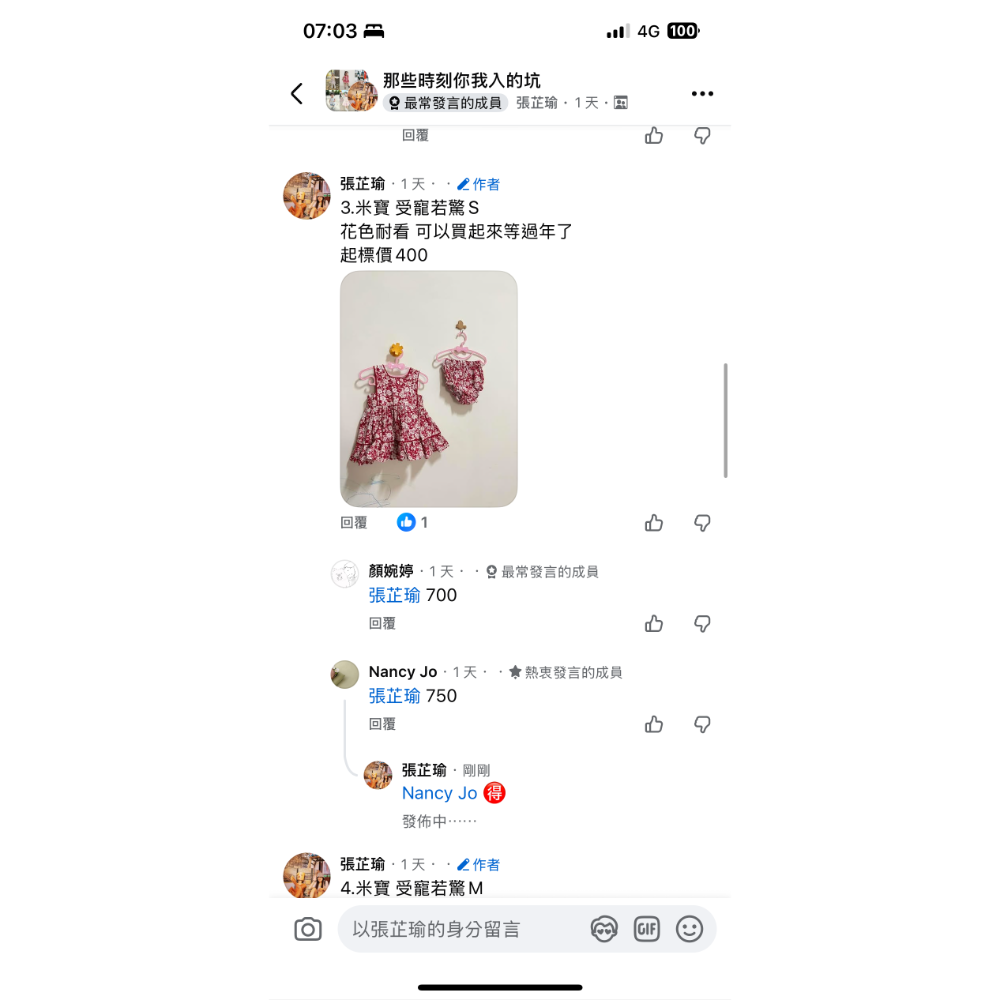Image resolution: width=1000 pixels, height=1000 pixels.
Task: Reply to the 3.米寶 受寵若驚 S comment
Action: (354, 522)
